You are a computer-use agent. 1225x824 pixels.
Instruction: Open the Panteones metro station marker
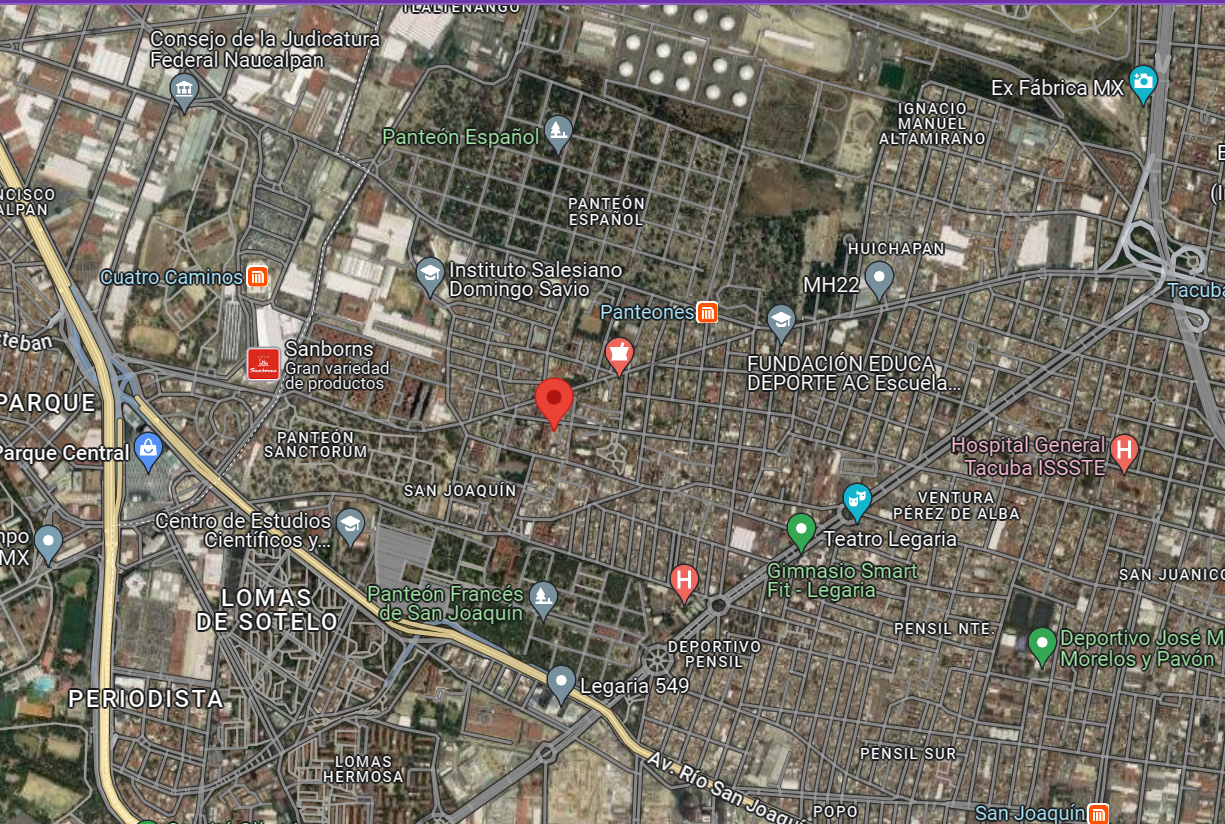point(708,312)
